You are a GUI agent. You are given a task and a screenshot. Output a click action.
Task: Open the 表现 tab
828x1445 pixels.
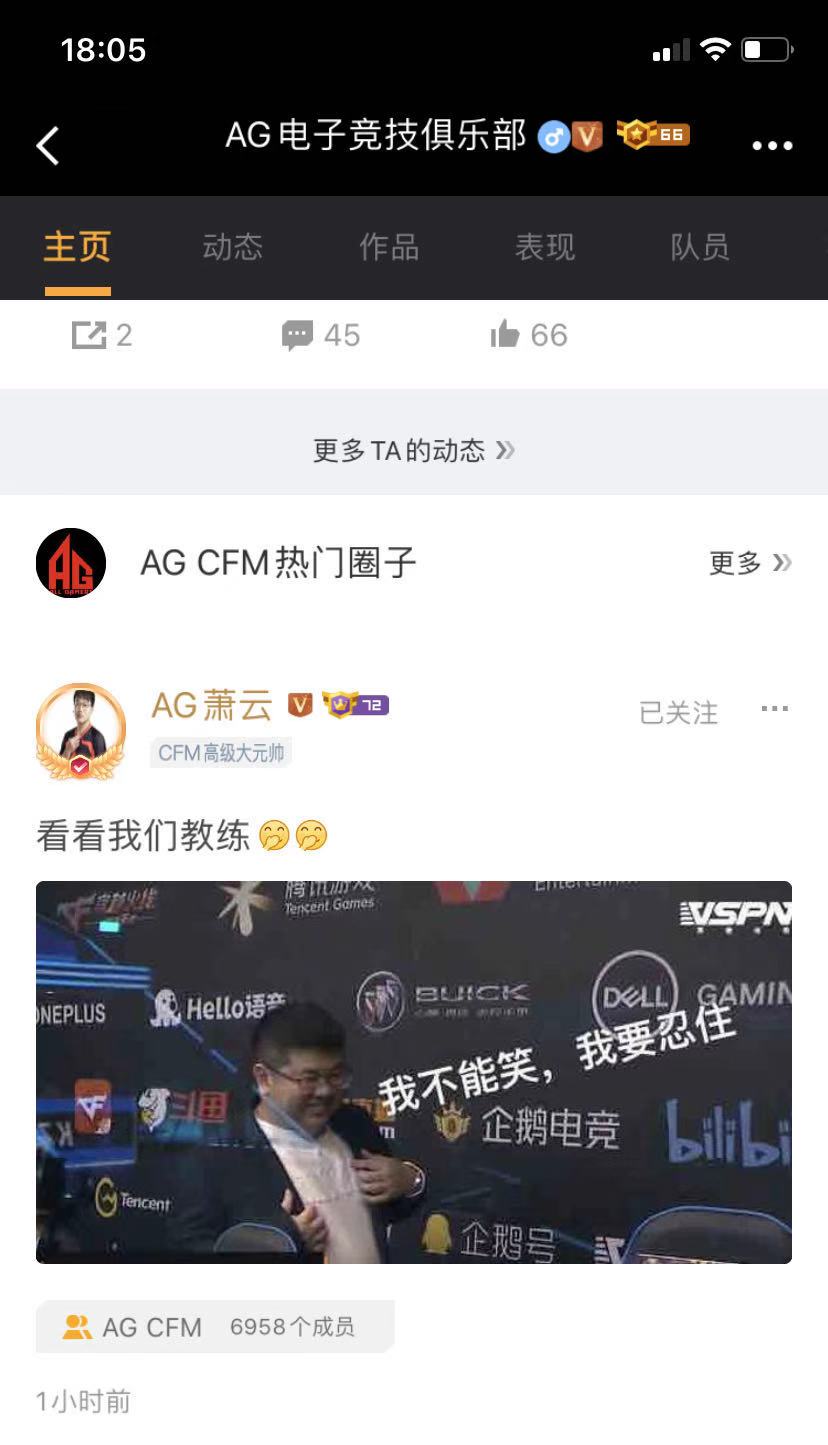point(545,247)
